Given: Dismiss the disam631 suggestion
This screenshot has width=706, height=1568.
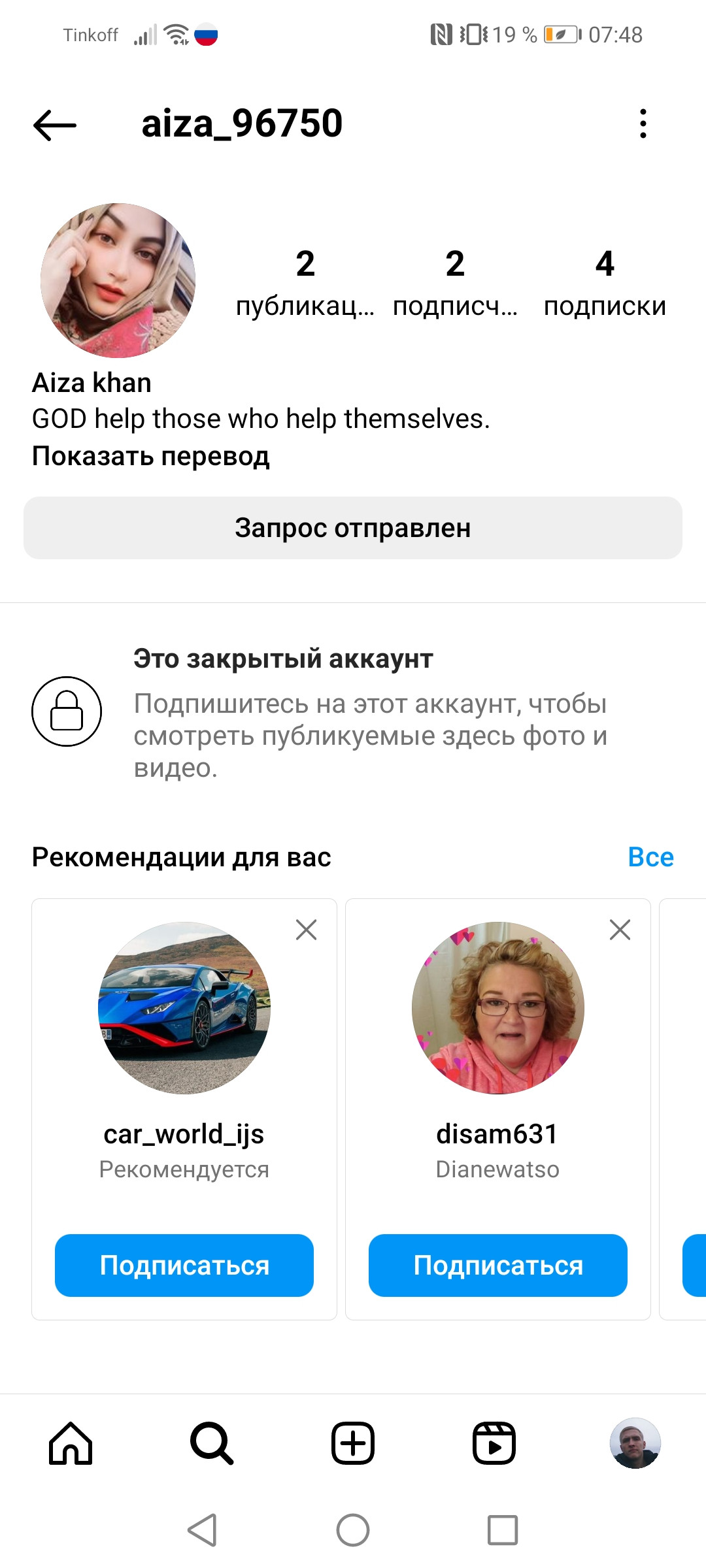Looking at the screenshot, I should click(x=620, y=930).
